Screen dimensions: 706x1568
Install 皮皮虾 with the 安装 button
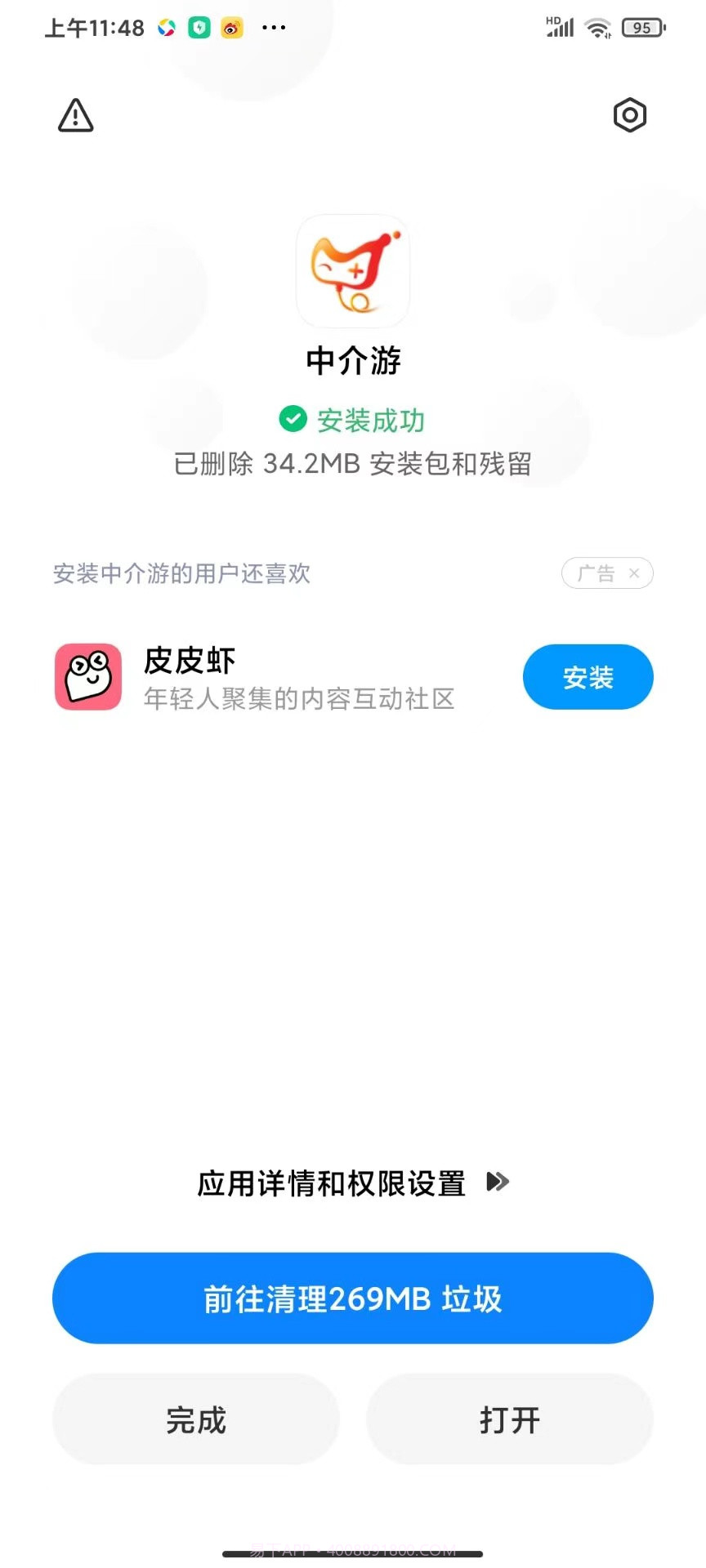tap(588, 676)
